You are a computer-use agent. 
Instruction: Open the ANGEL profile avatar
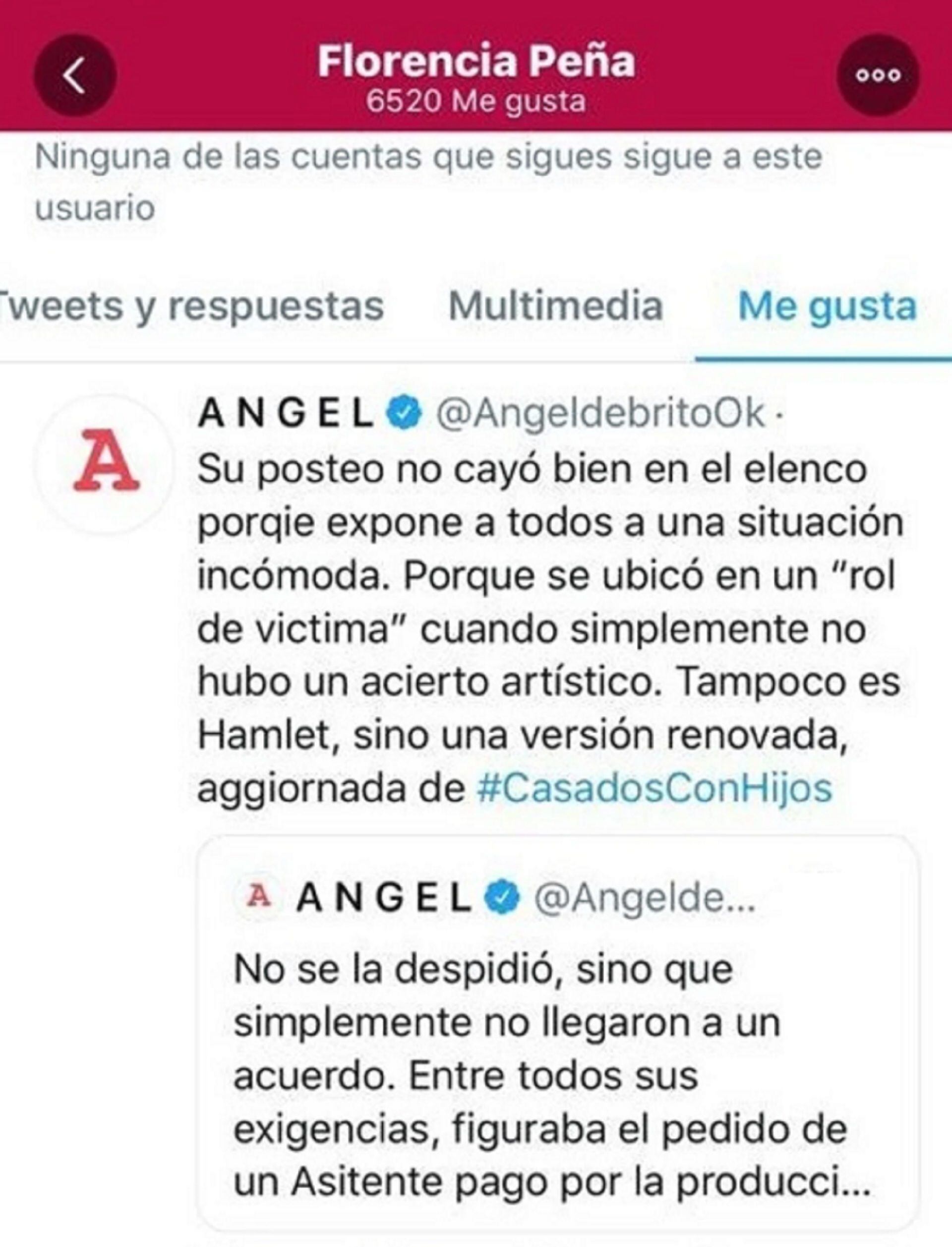click(x=107, y=464)
